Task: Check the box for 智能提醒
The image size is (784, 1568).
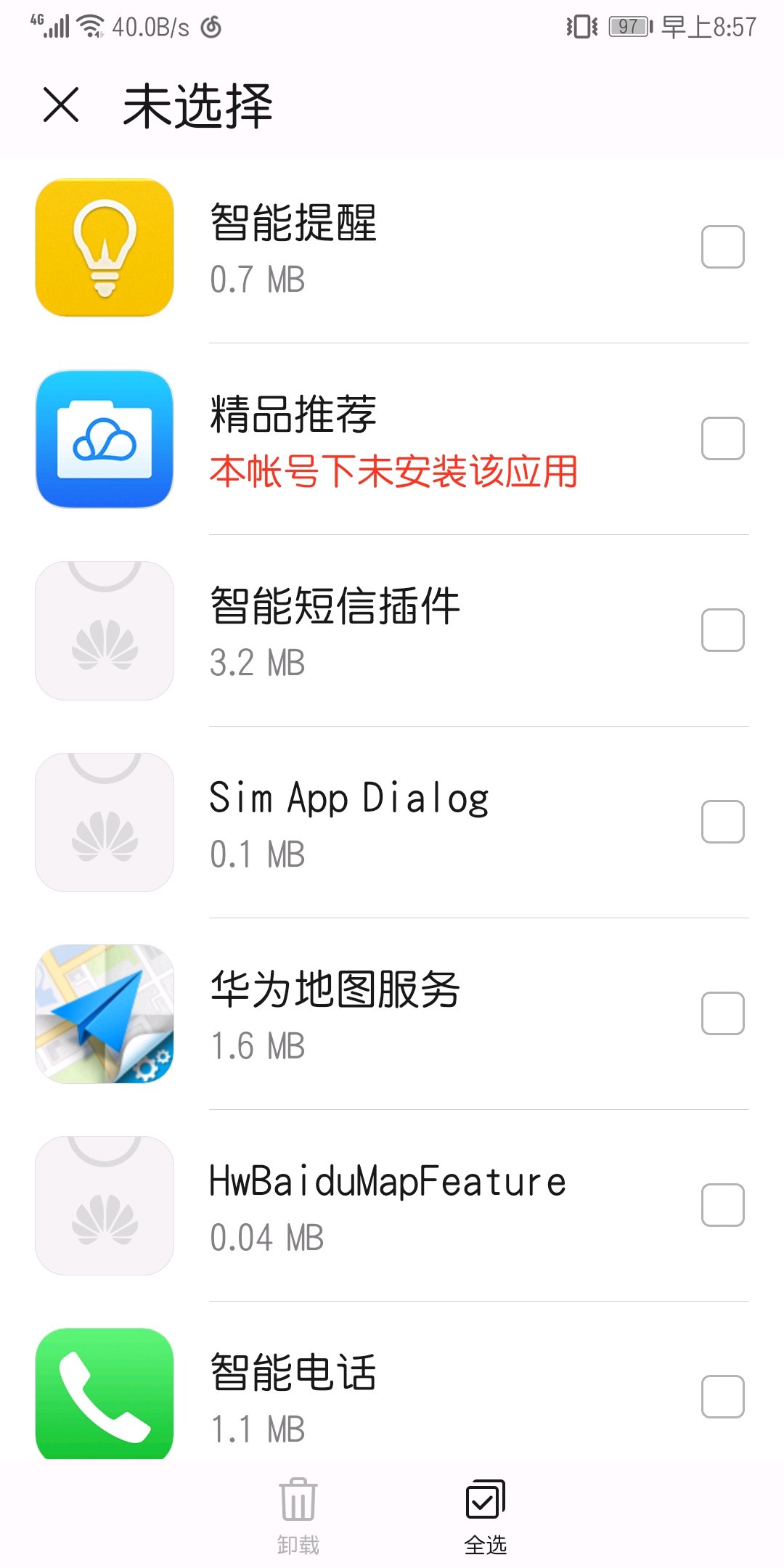Action: click(722, 247)
